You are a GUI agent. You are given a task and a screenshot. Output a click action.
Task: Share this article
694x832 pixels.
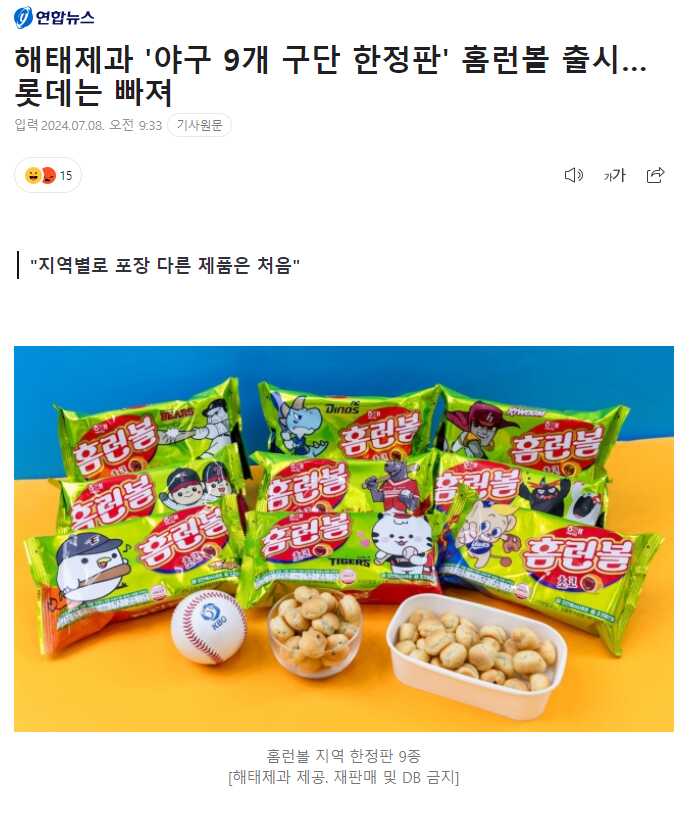point(656,175)
